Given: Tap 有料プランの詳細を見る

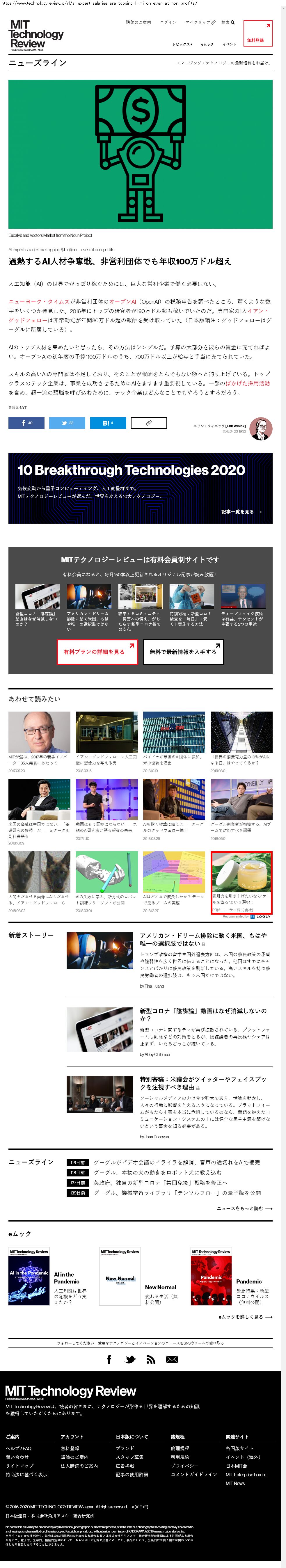Looking at the screenshot, I should 97,651.
